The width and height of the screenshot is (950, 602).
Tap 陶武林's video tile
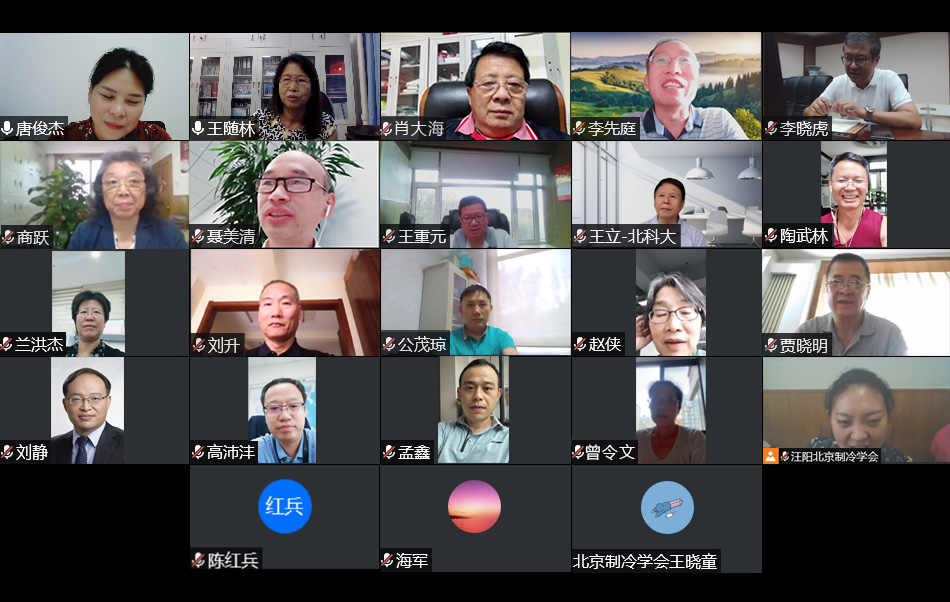(856, 194)
